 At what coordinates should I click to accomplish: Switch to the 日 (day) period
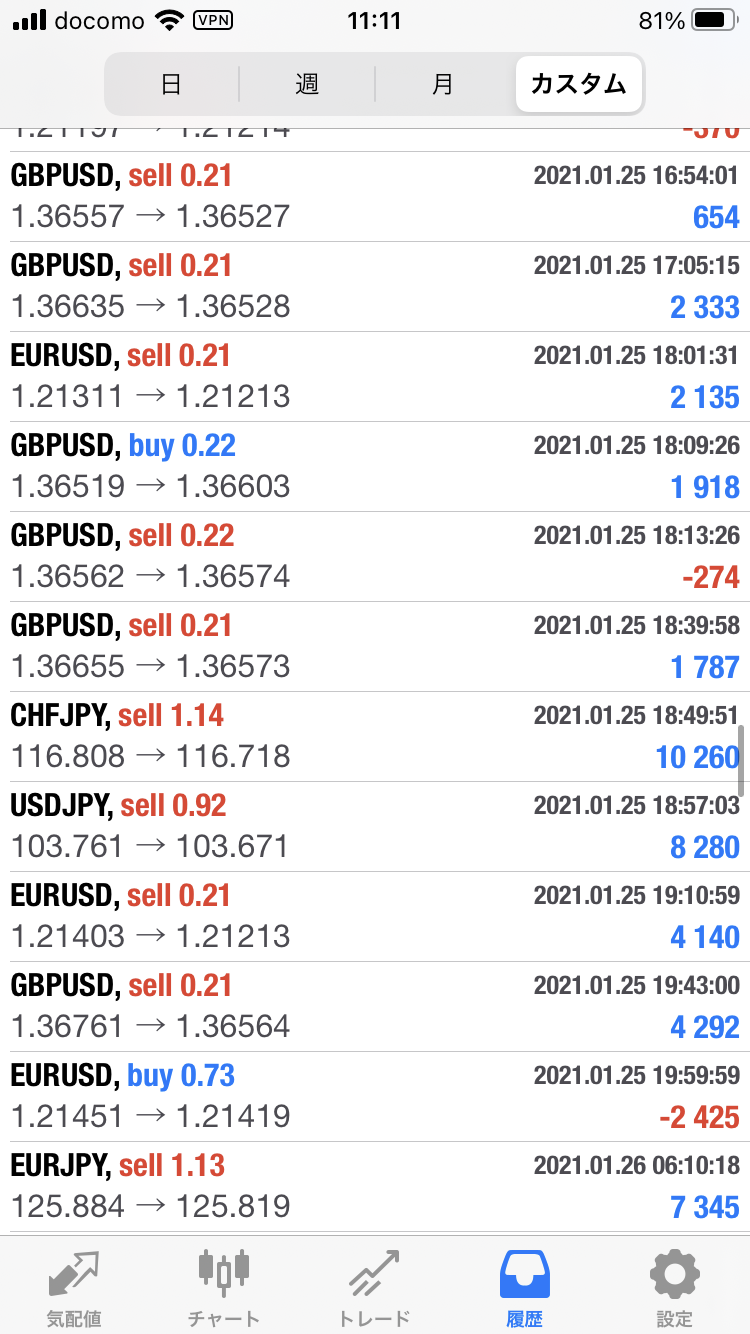click(171, 84)
